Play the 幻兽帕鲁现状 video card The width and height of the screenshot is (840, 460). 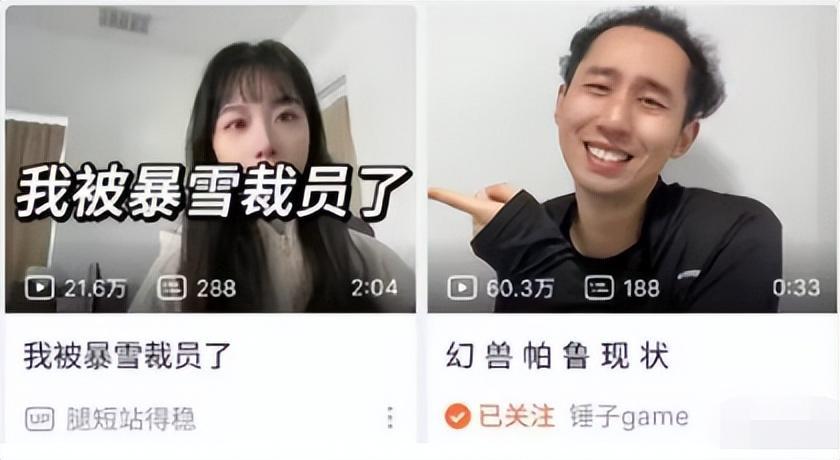tap(632, 160)
